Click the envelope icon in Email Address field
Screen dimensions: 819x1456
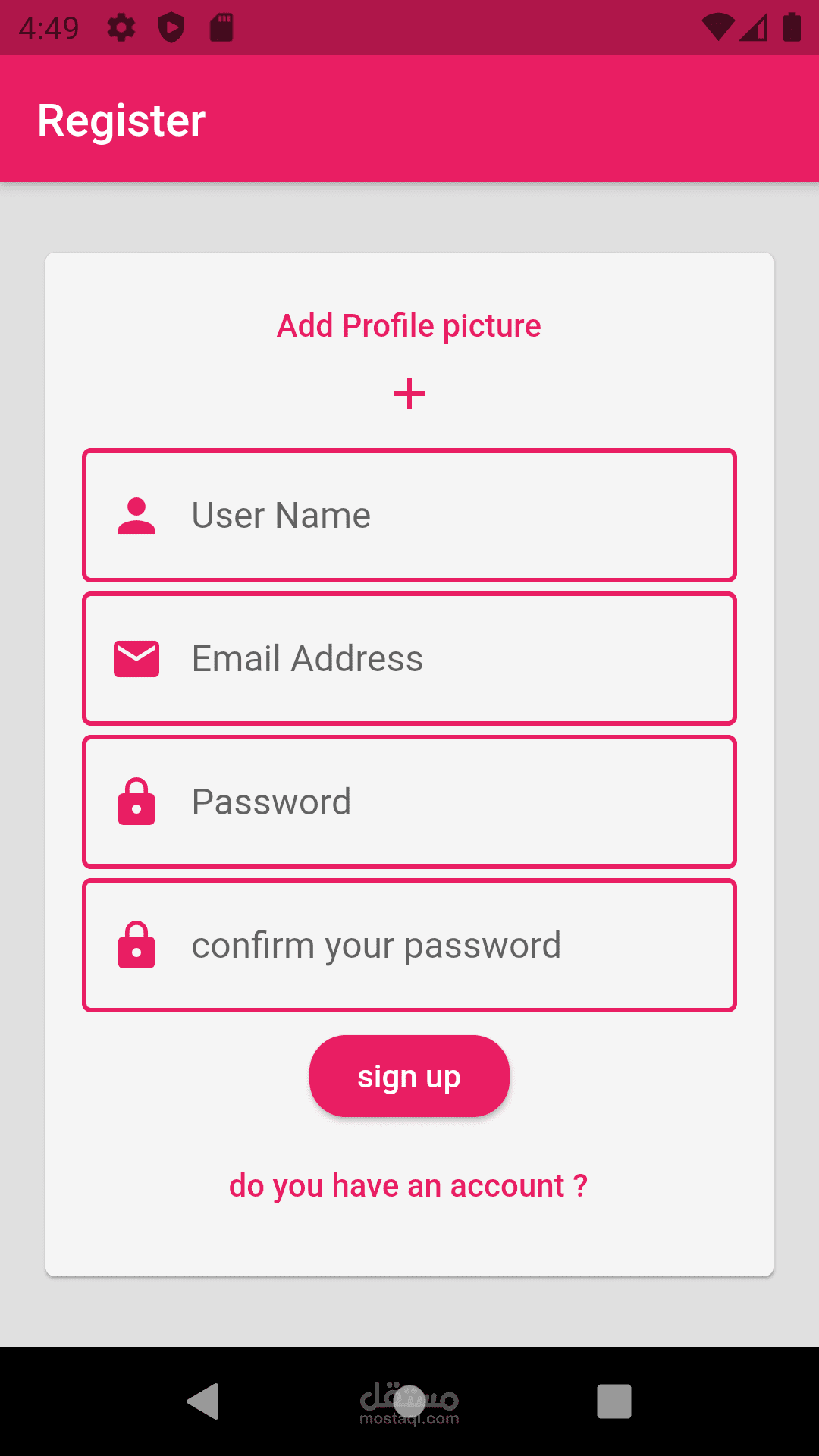coord(136,658)
